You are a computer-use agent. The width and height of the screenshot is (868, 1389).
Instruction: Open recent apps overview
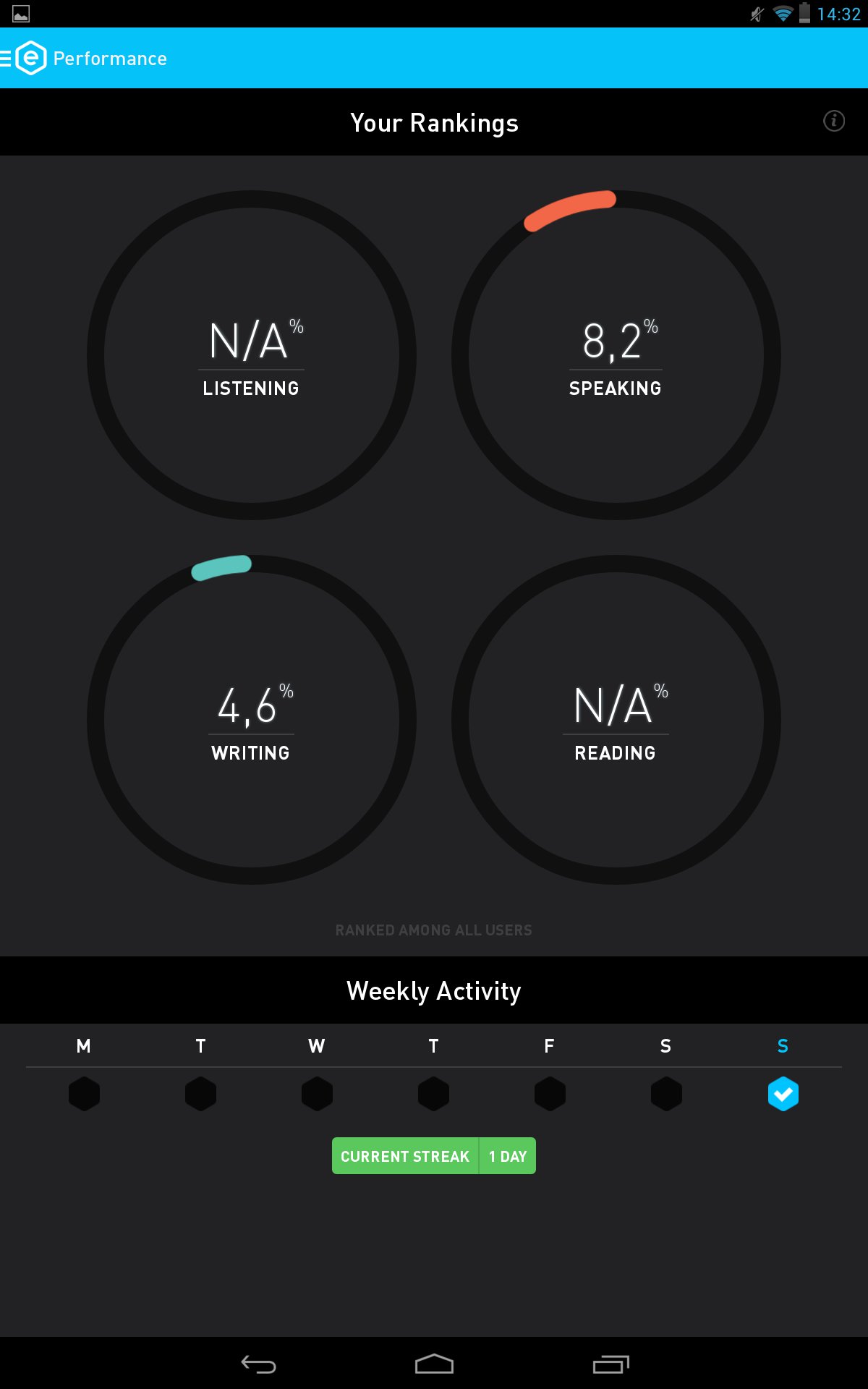point(610,1364)
